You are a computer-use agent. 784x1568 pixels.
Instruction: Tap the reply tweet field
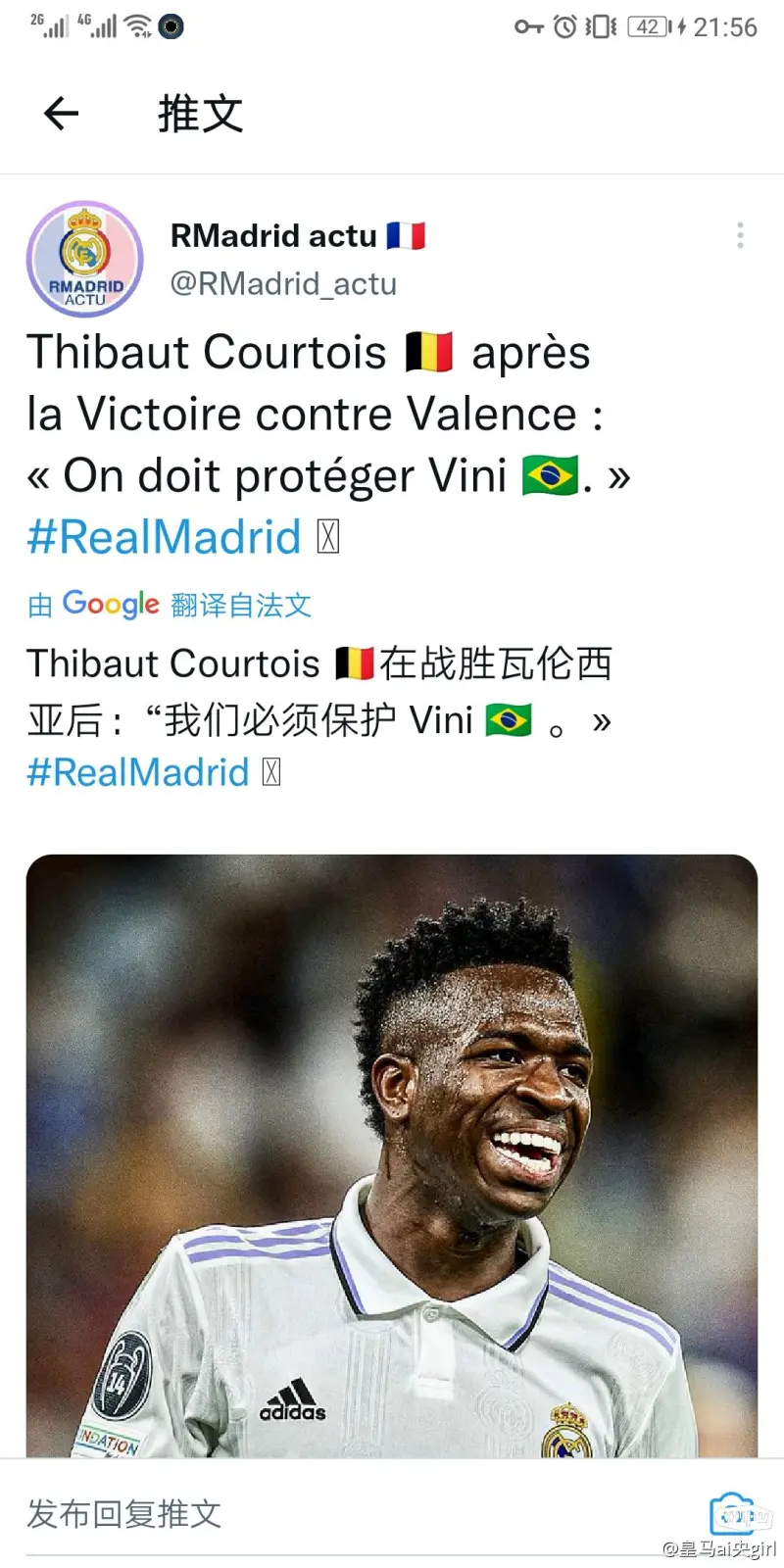click(x=294, y=1514)
